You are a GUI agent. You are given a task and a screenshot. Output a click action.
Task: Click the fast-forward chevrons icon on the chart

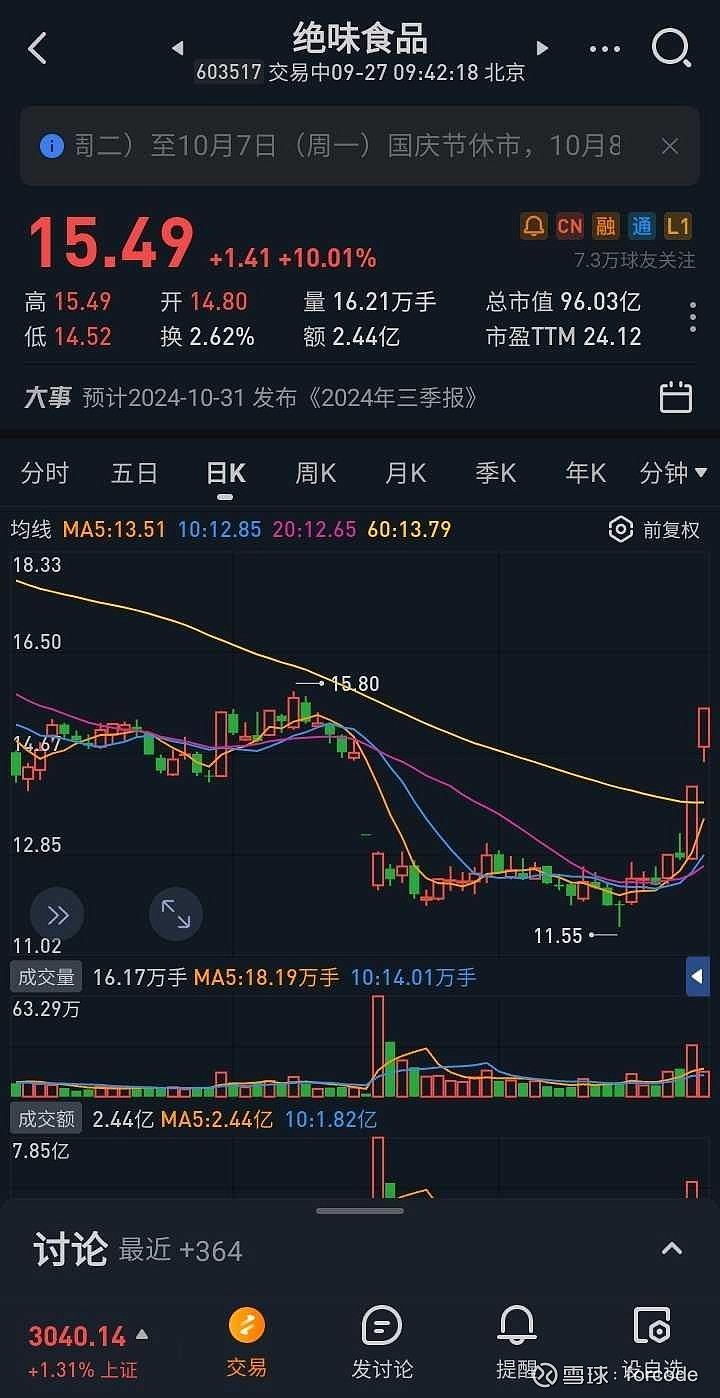click(x=57, y=914)
